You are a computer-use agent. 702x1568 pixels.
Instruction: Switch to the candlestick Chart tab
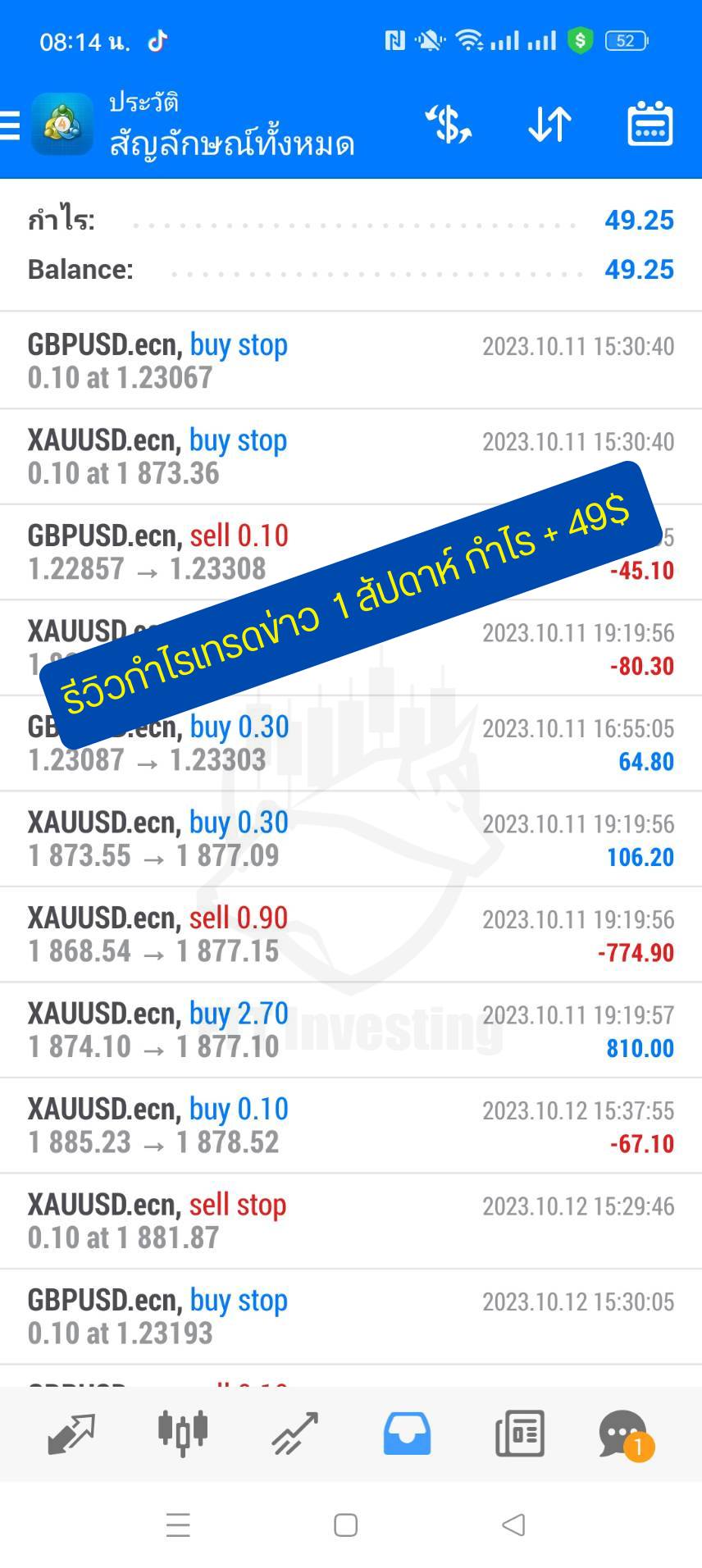click(183, 1434)
